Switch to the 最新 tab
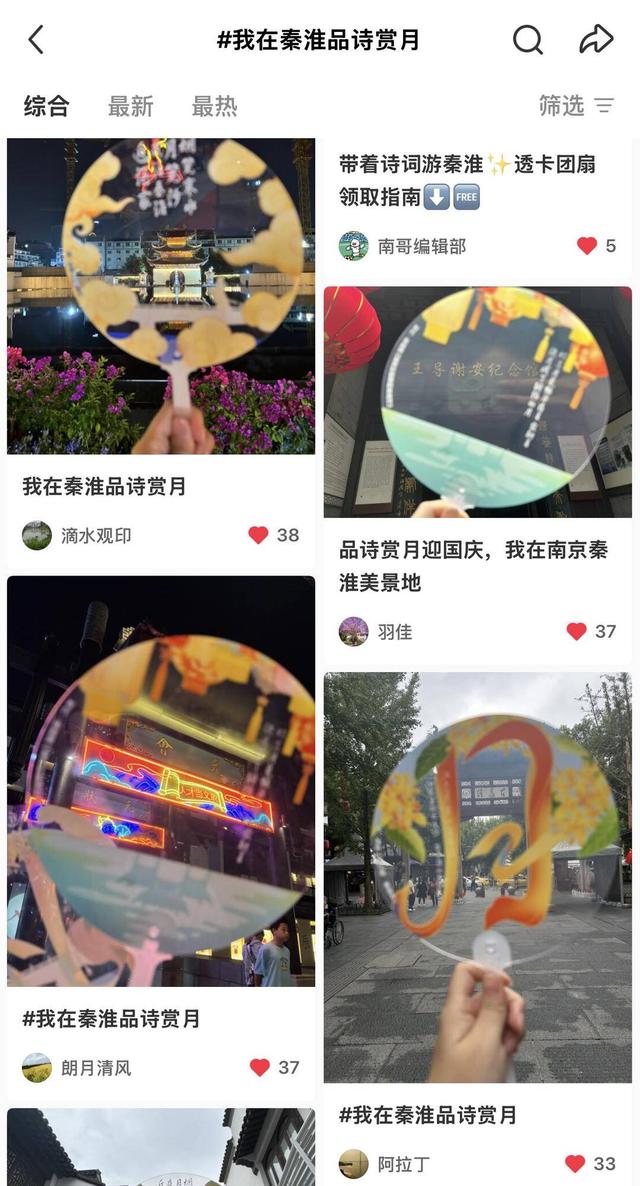 coord(131,106)
